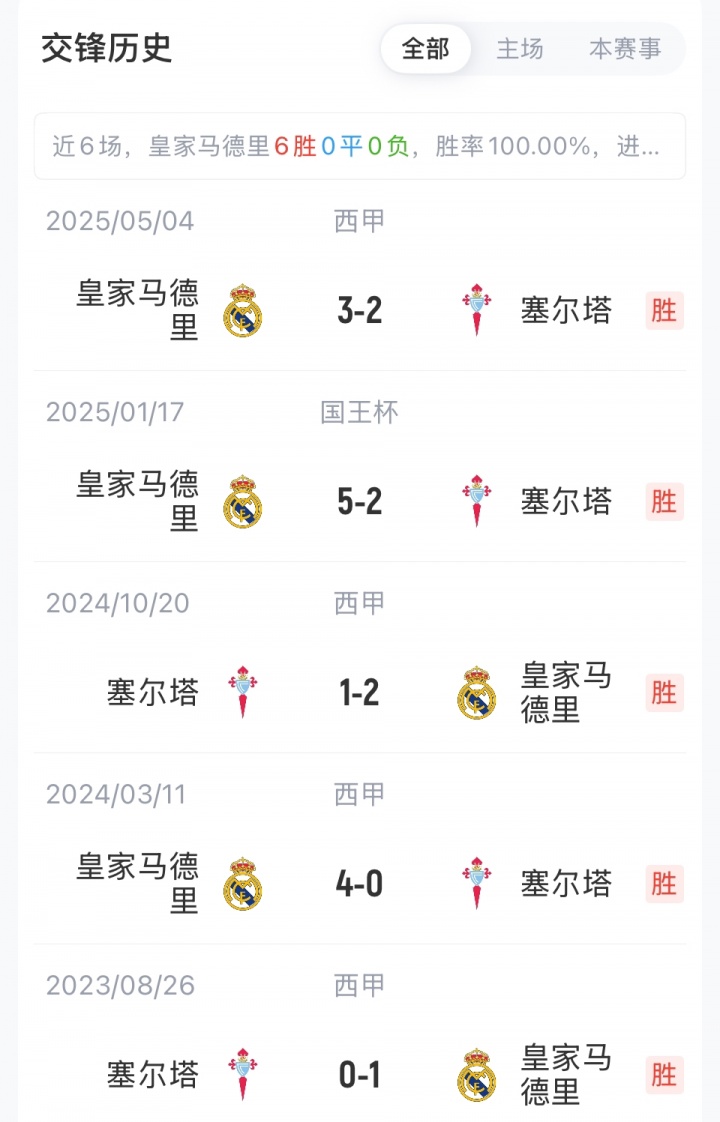720x1122 pixels.
Task: Switch to the 主场 tab
Action: (x=520, y=49)
